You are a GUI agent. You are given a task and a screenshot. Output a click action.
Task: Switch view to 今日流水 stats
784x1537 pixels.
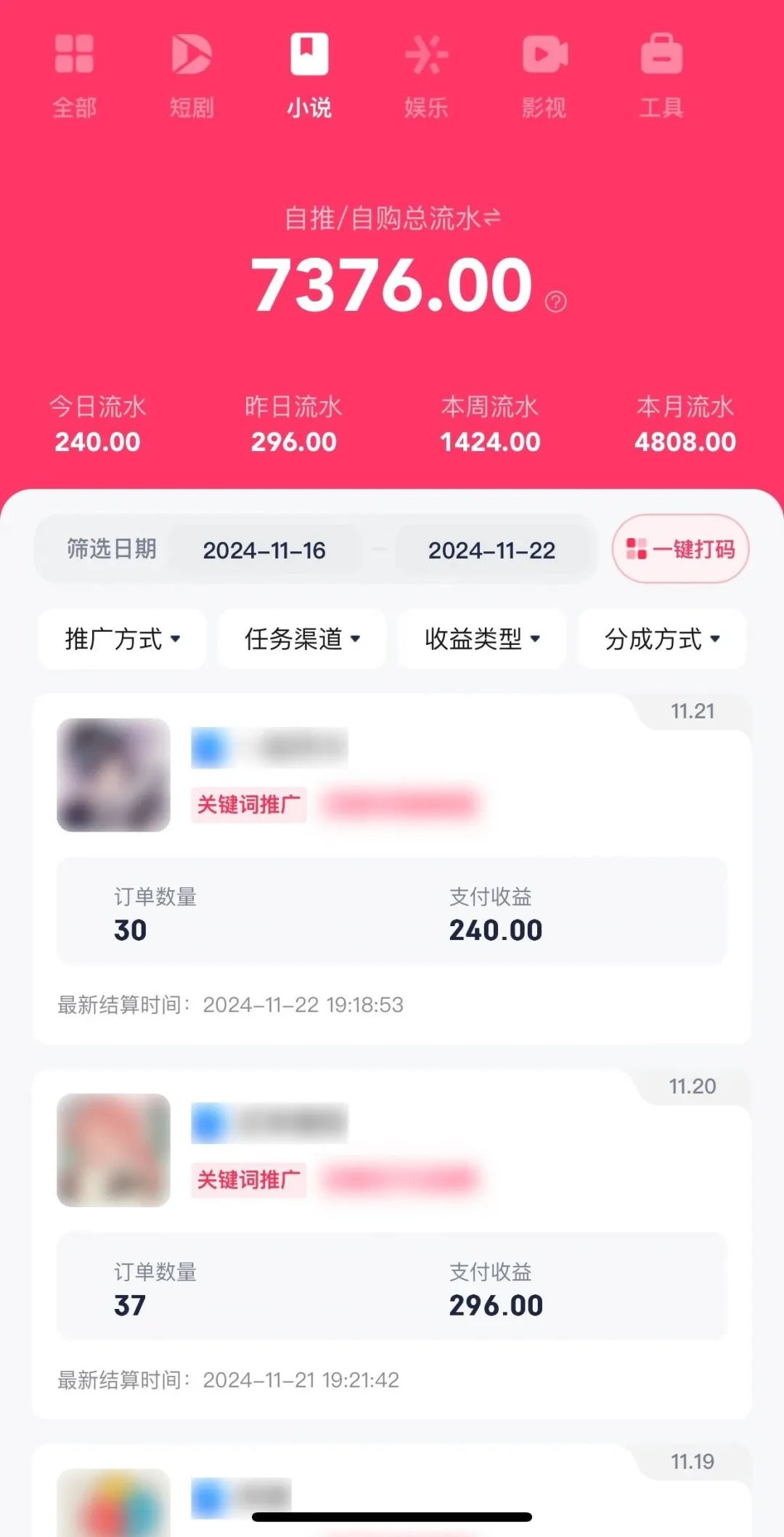(97, 423)
